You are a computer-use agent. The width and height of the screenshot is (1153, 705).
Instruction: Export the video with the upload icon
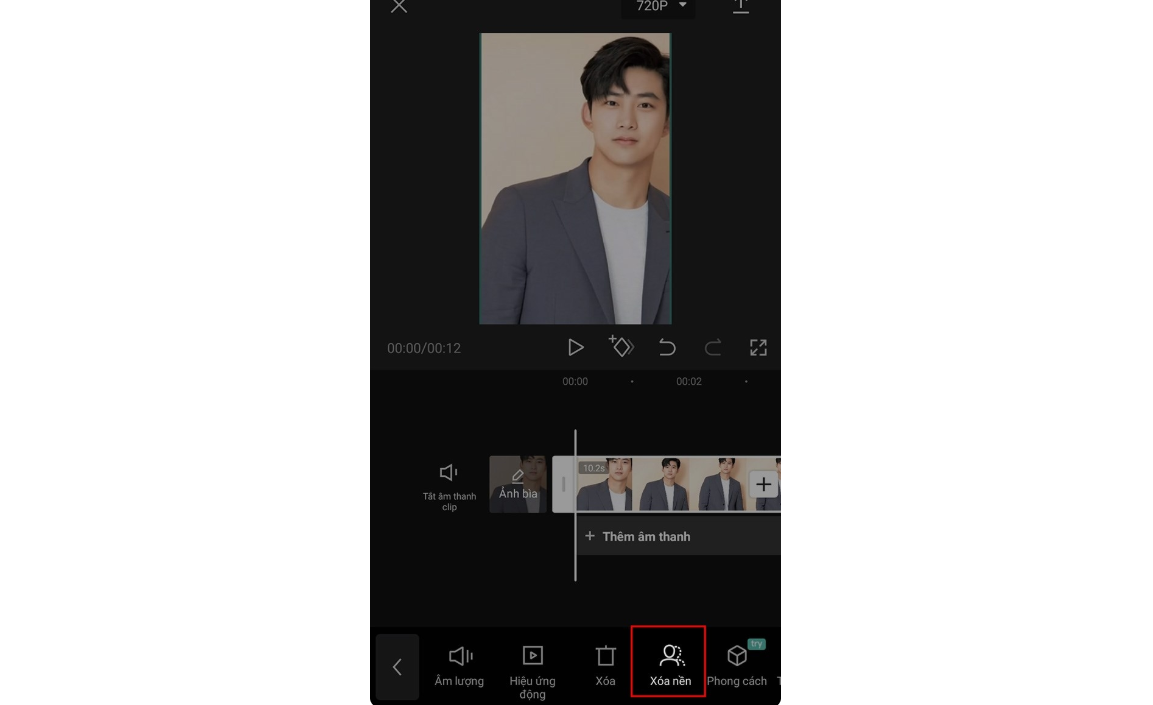740,7
